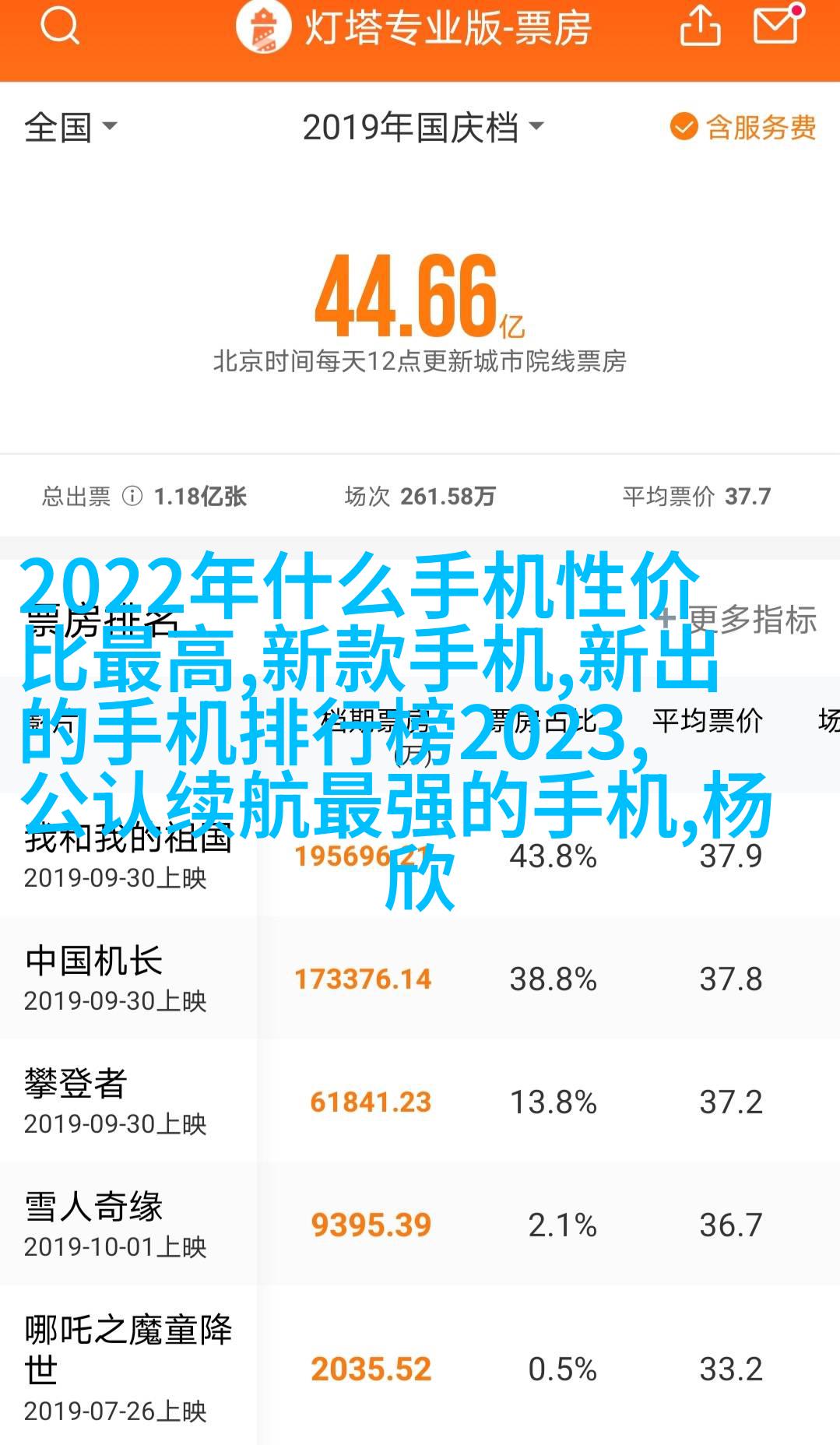Open the search icon in the header
Screen dimensions: 840x1445
pyautogui.click(x=59, y=26)
